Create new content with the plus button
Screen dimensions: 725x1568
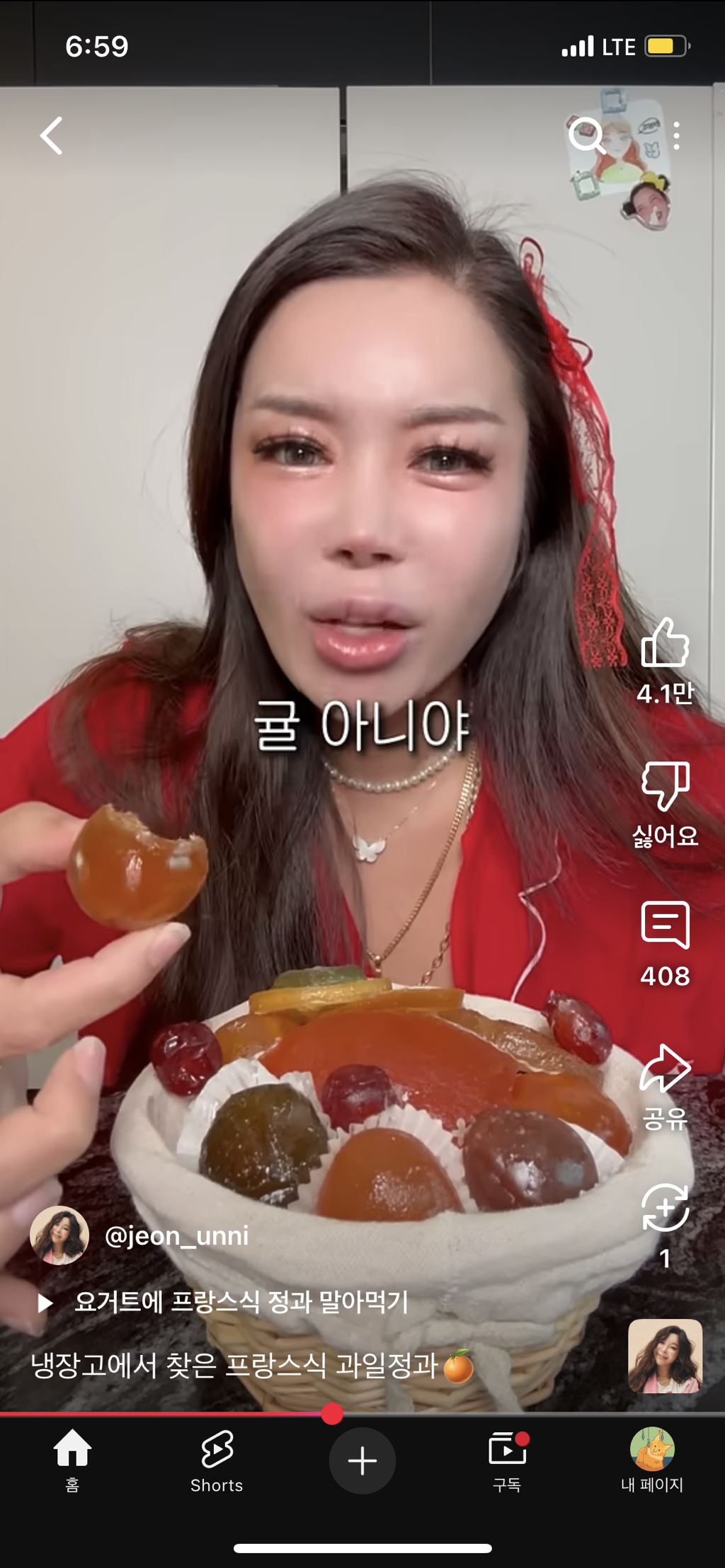(x=362, y=1460)
